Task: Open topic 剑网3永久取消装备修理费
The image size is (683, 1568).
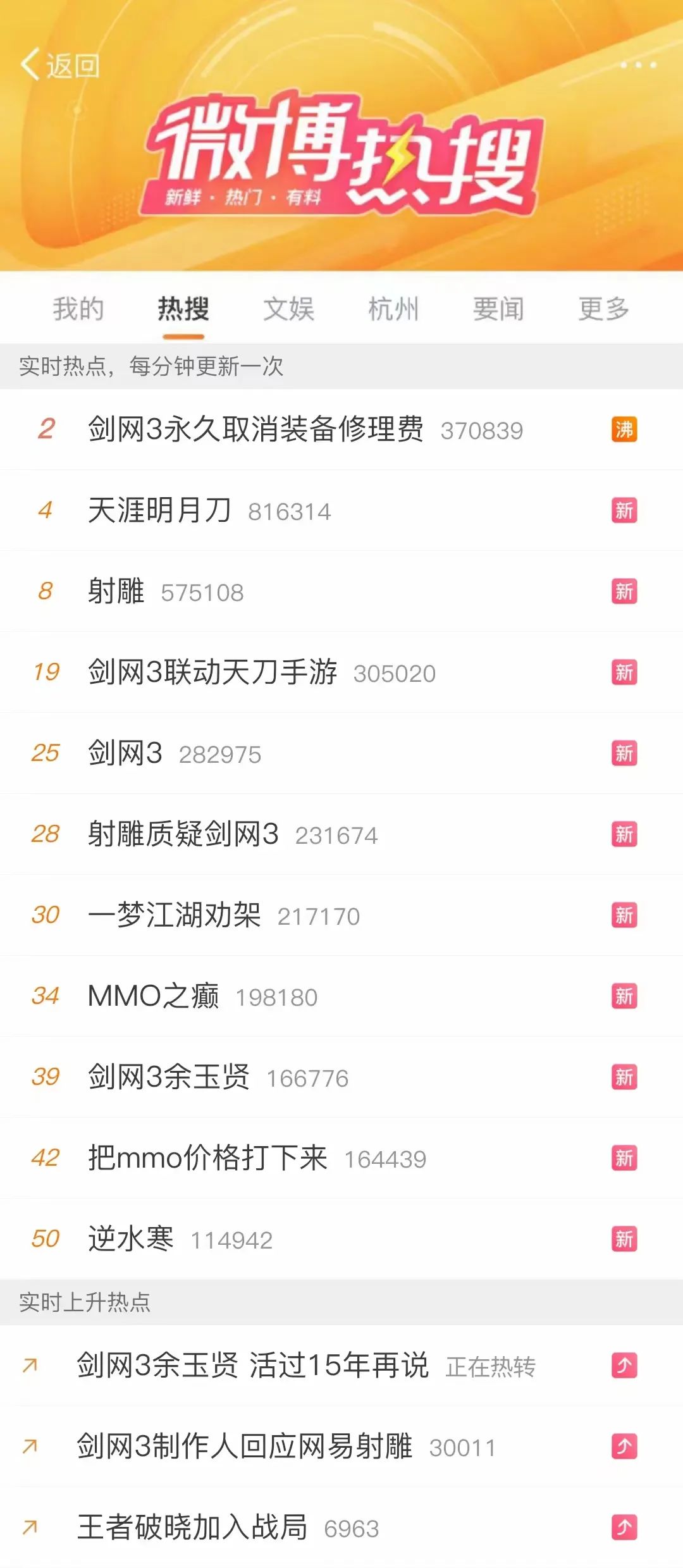Action: (x=255, y=429)
